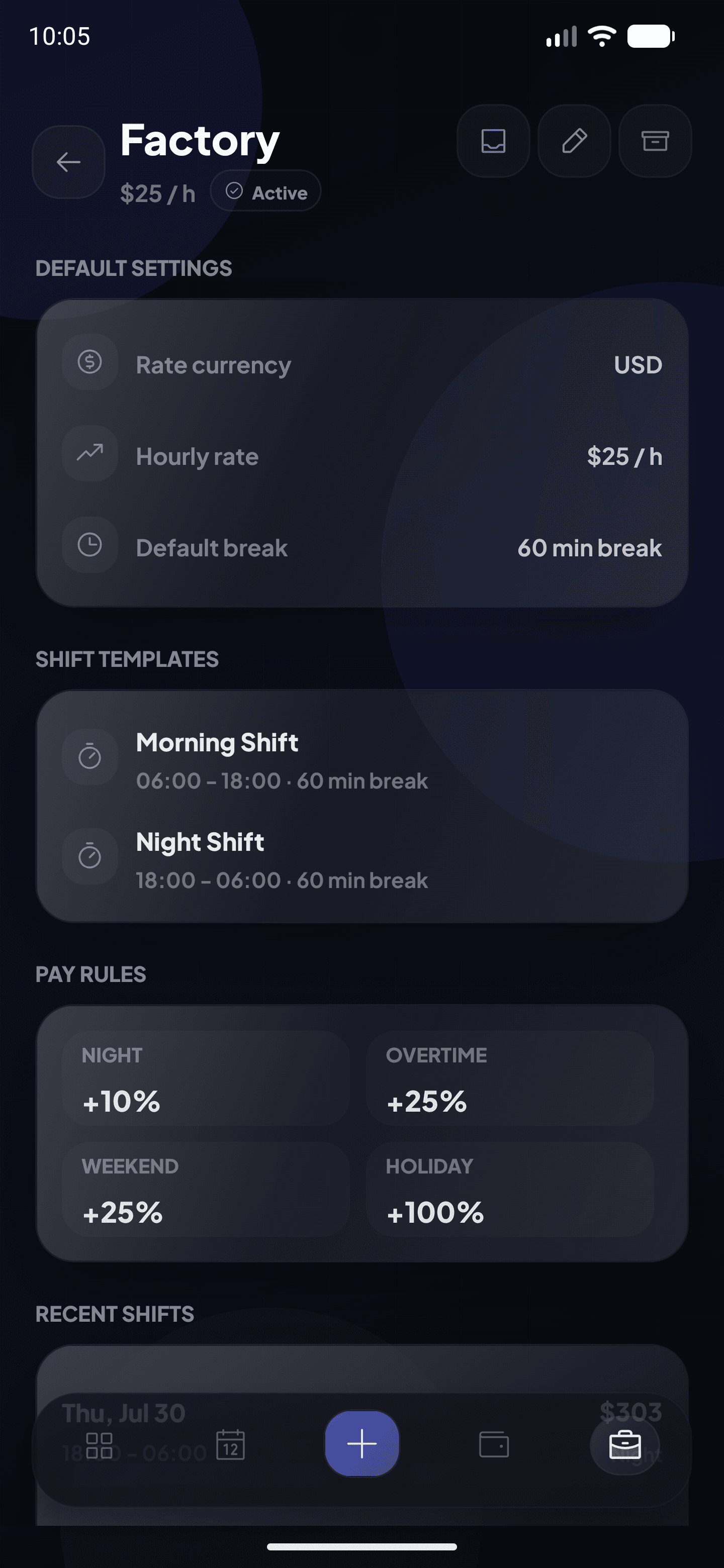Open the Overtime pay rule tile
Image resolution: width=724 pixels, height=1568 pixels.
(510, 1078)
